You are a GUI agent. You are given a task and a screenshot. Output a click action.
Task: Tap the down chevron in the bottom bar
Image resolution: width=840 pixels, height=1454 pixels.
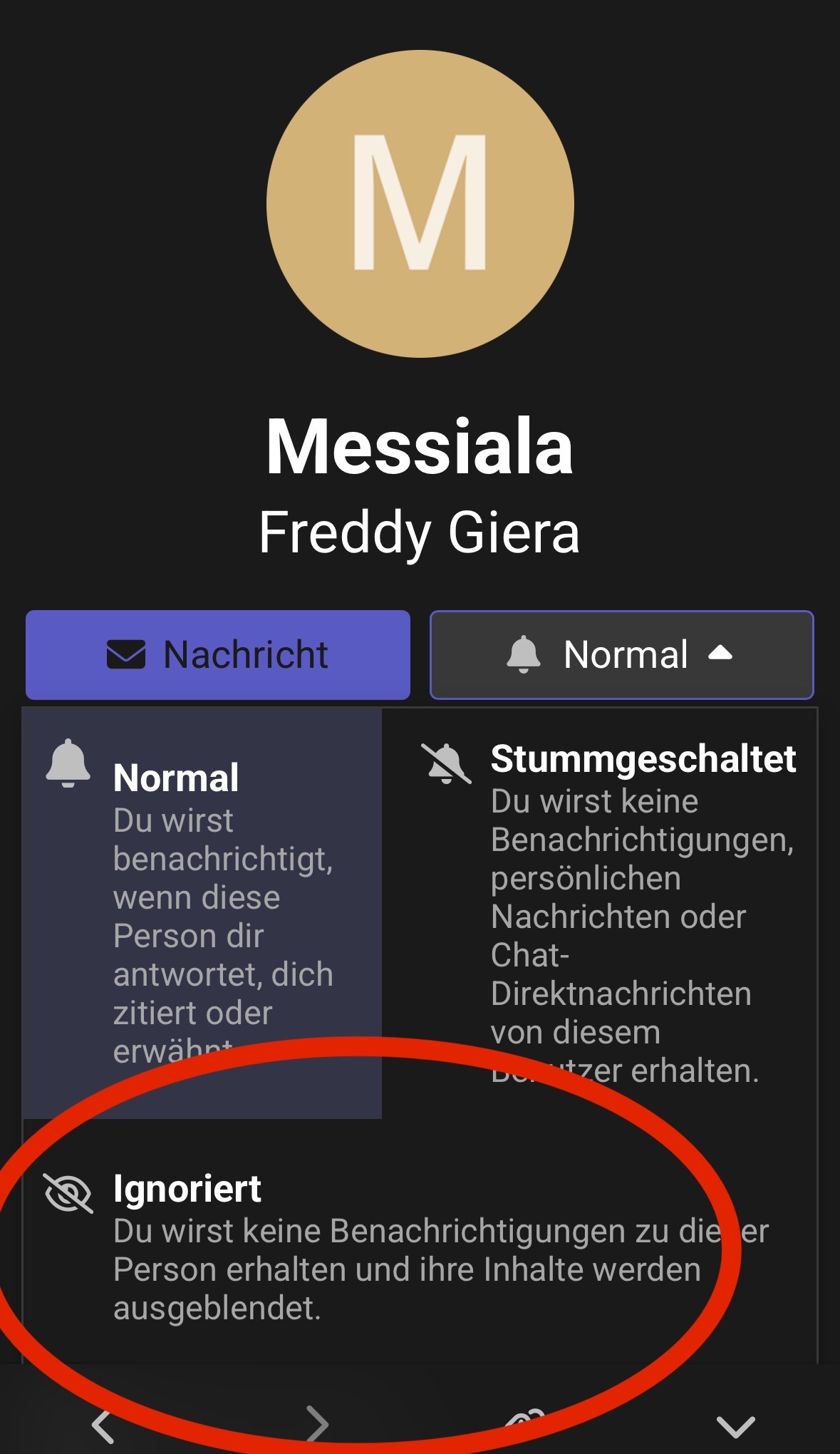735,1425
